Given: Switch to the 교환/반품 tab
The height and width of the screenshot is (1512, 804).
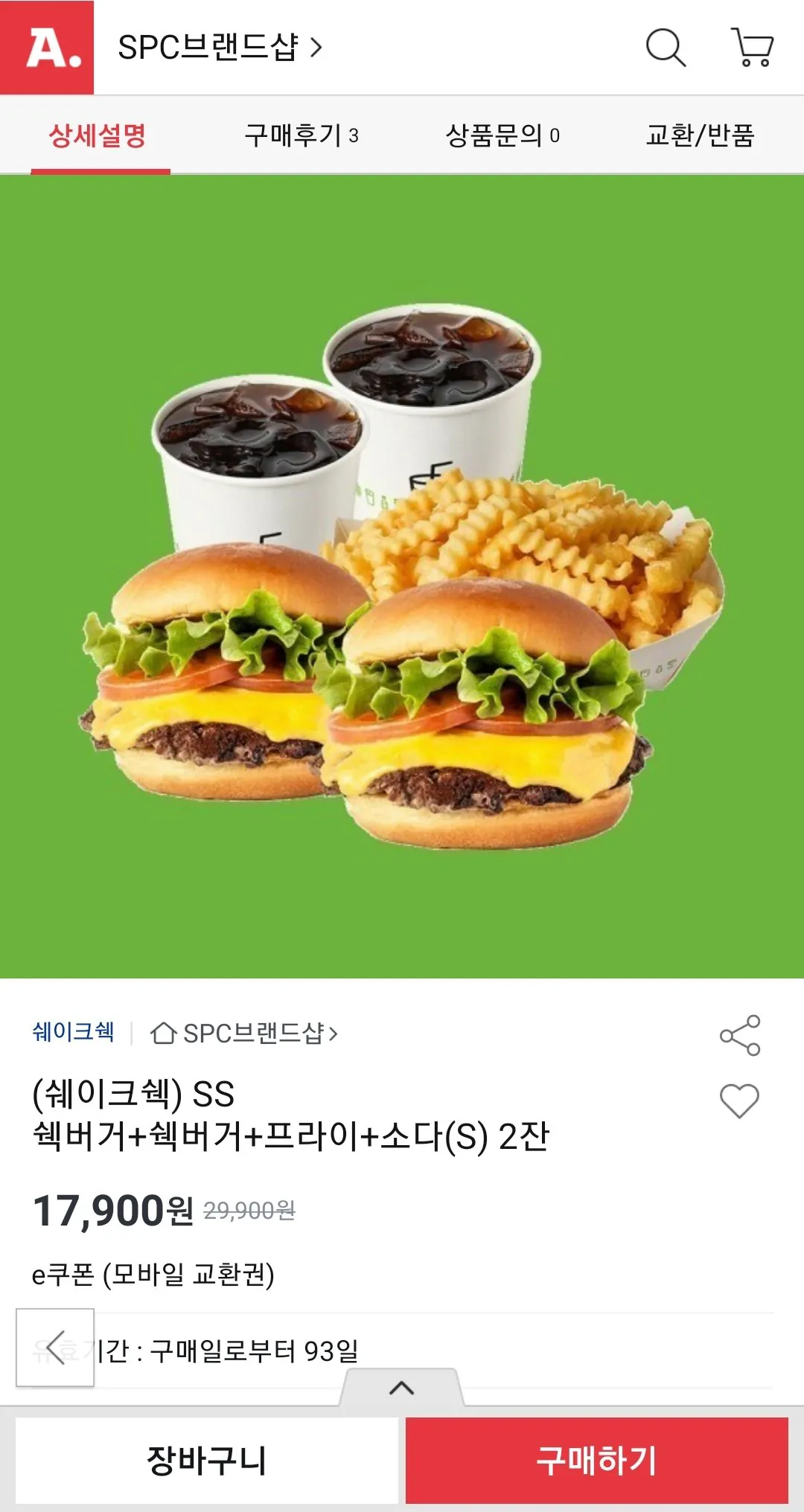Looking at the screenshot, I should tap(701, 135).
